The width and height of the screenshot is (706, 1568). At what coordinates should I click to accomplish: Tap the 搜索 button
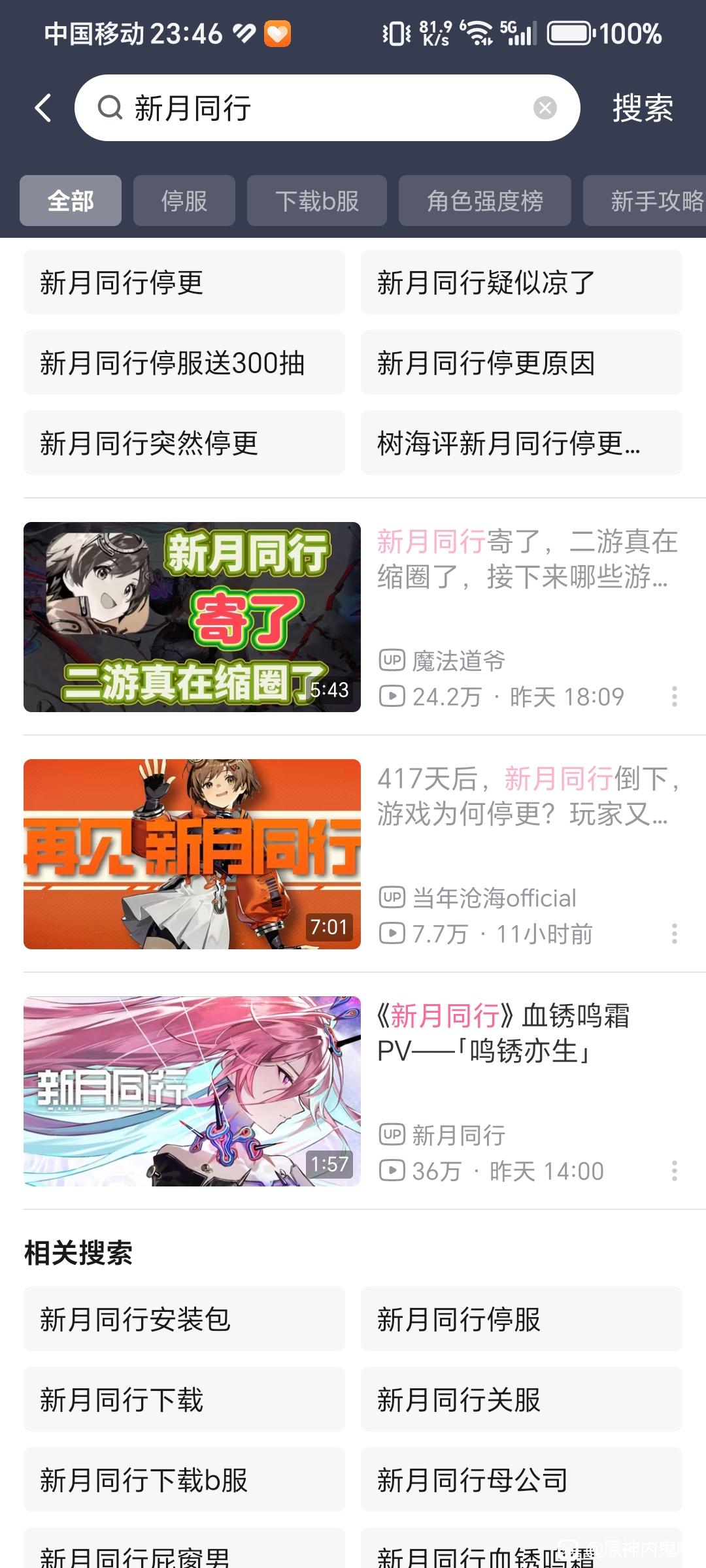643,108
